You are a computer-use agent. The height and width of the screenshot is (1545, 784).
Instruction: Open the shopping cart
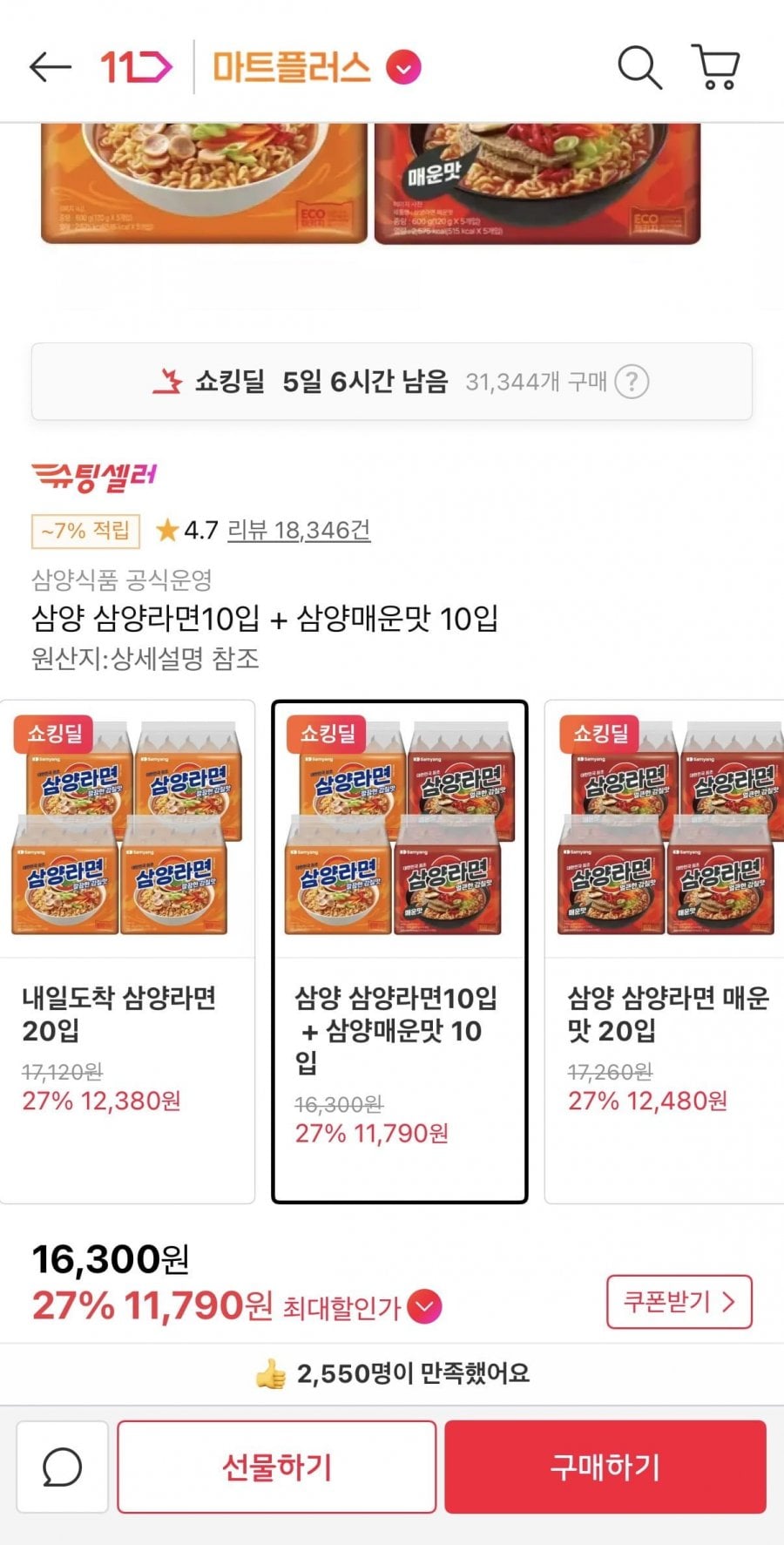pos(717,67)
